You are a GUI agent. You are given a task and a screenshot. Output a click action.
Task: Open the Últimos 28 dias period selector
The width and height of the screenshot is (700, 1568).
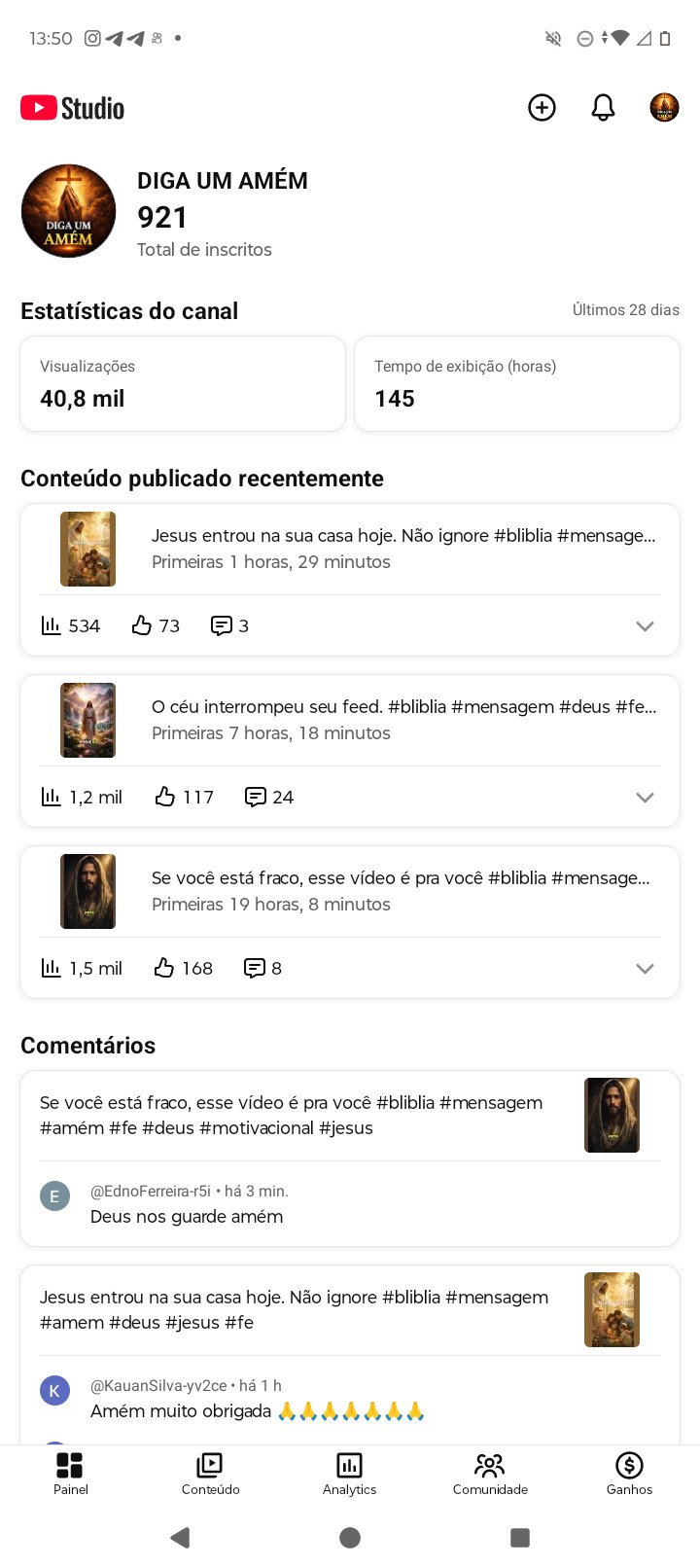tap(625, 309)
